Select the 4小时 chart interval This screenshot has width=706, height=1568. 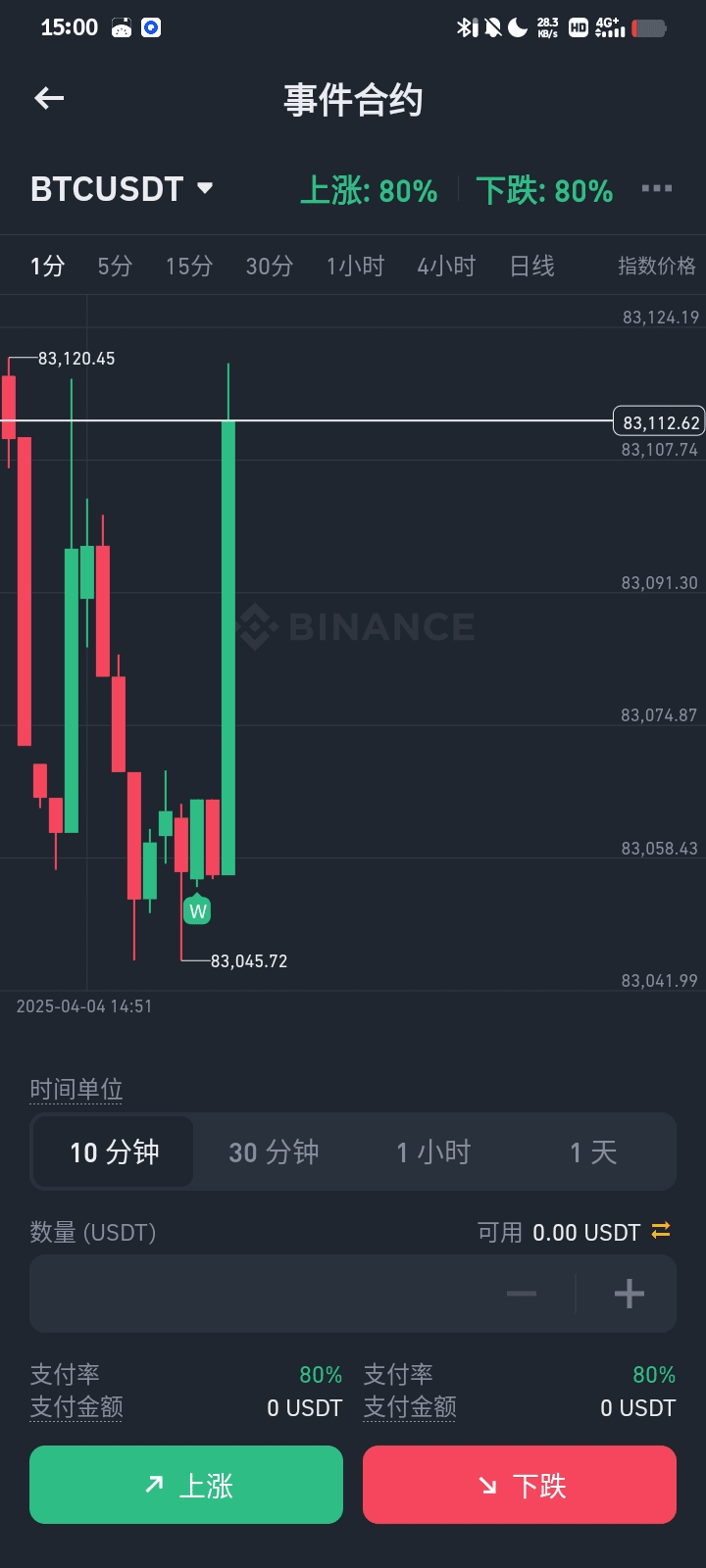[x=446, y=267]
